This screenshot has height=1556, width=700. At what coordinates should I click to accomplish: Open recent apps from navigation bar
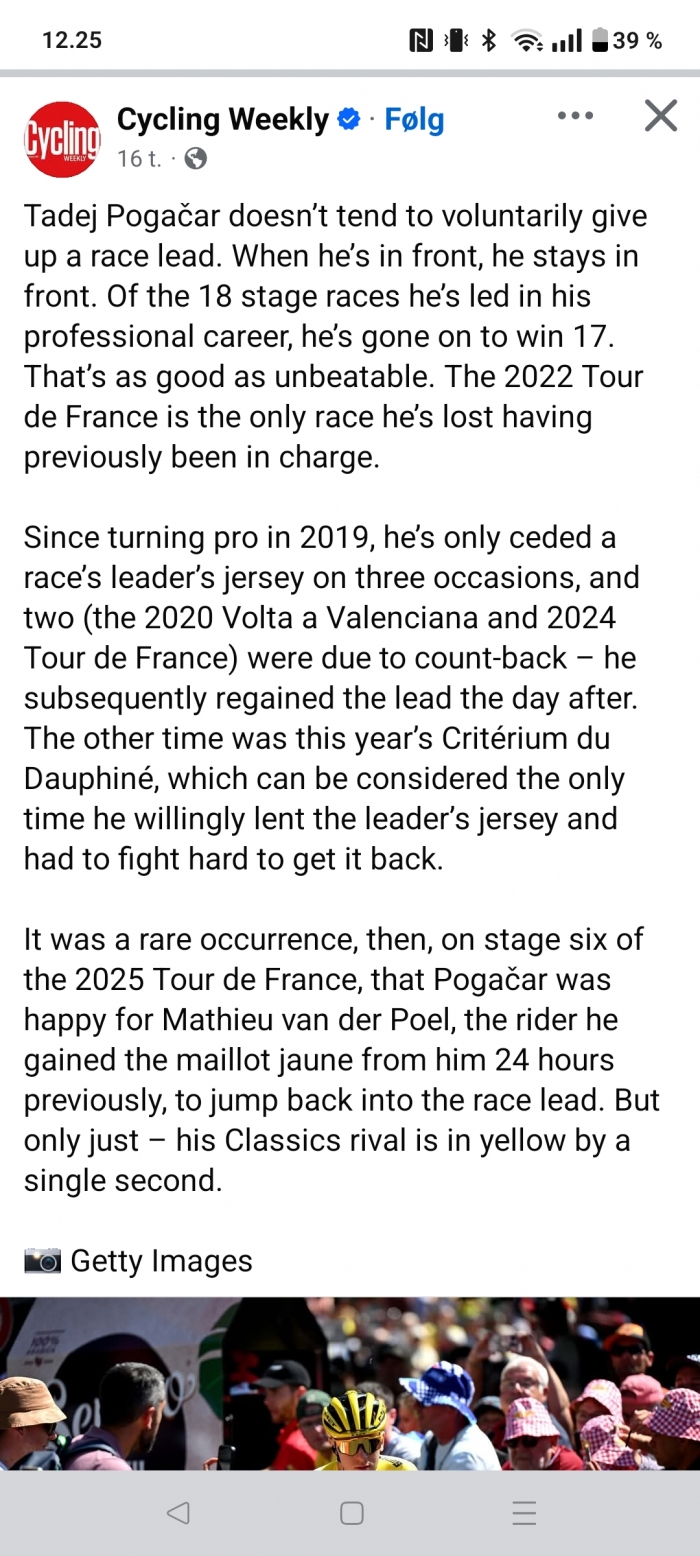pos(525,1513)
